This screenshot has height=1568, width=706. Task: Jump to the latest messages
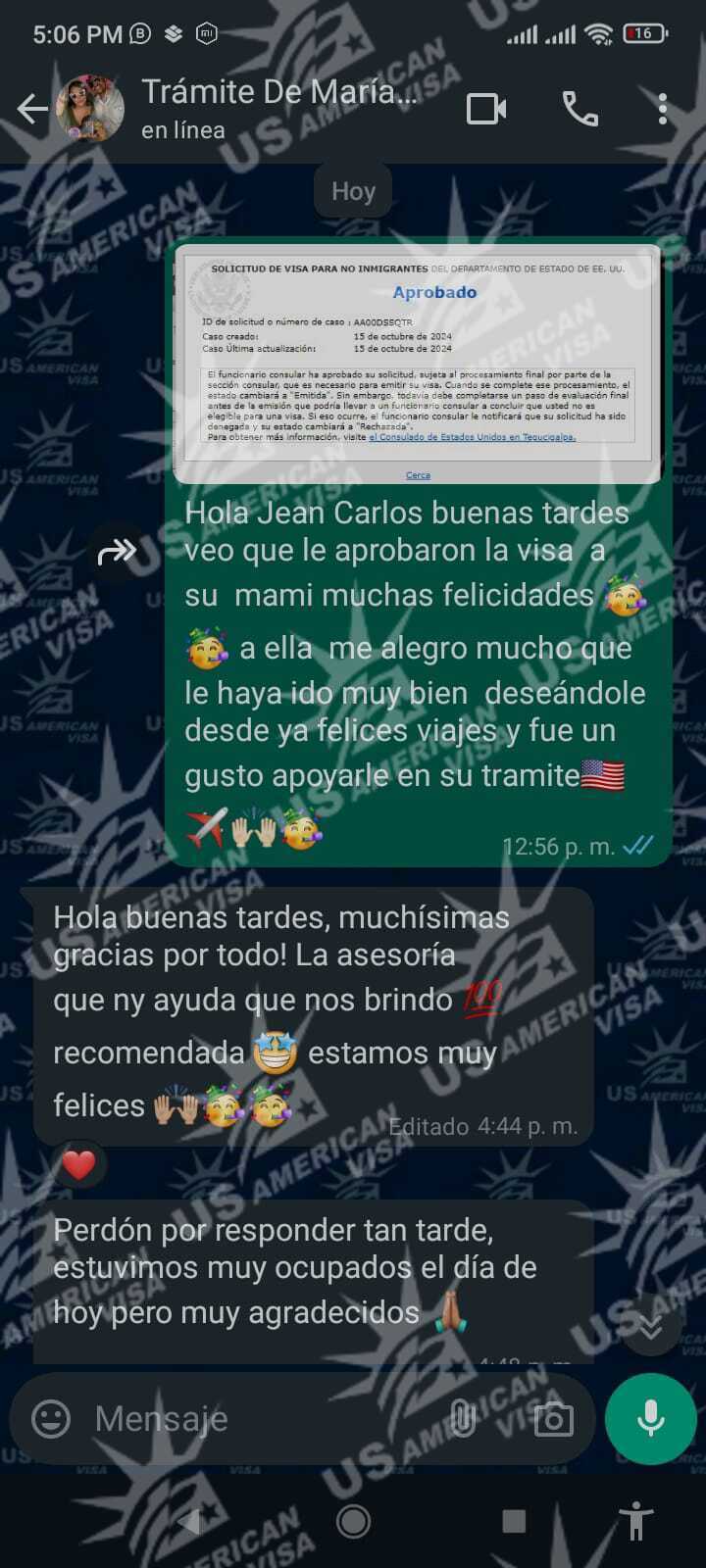pyautogui.click(x=650, y=1326)
